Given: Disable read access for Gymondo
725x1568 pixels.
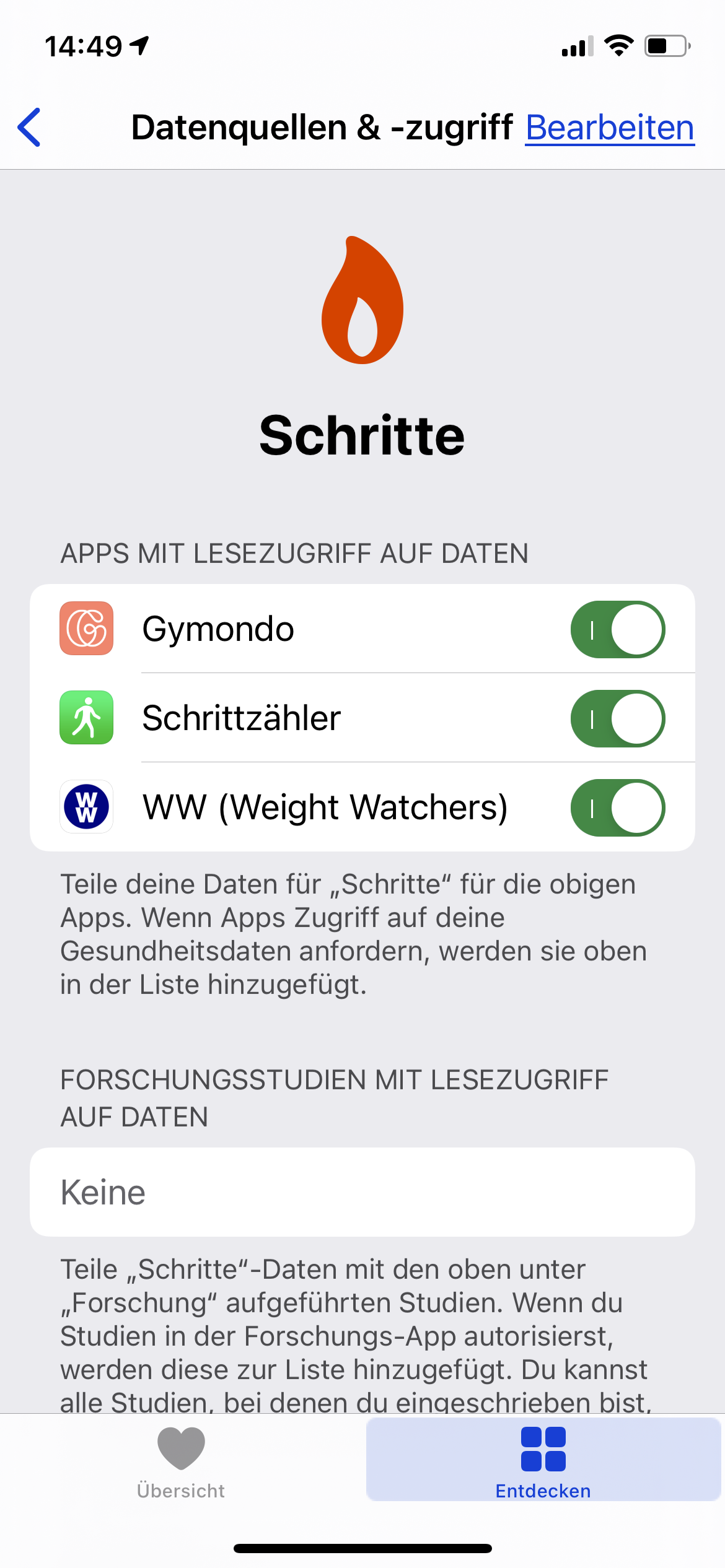Looking at the screenshot, I should point(617,629).
